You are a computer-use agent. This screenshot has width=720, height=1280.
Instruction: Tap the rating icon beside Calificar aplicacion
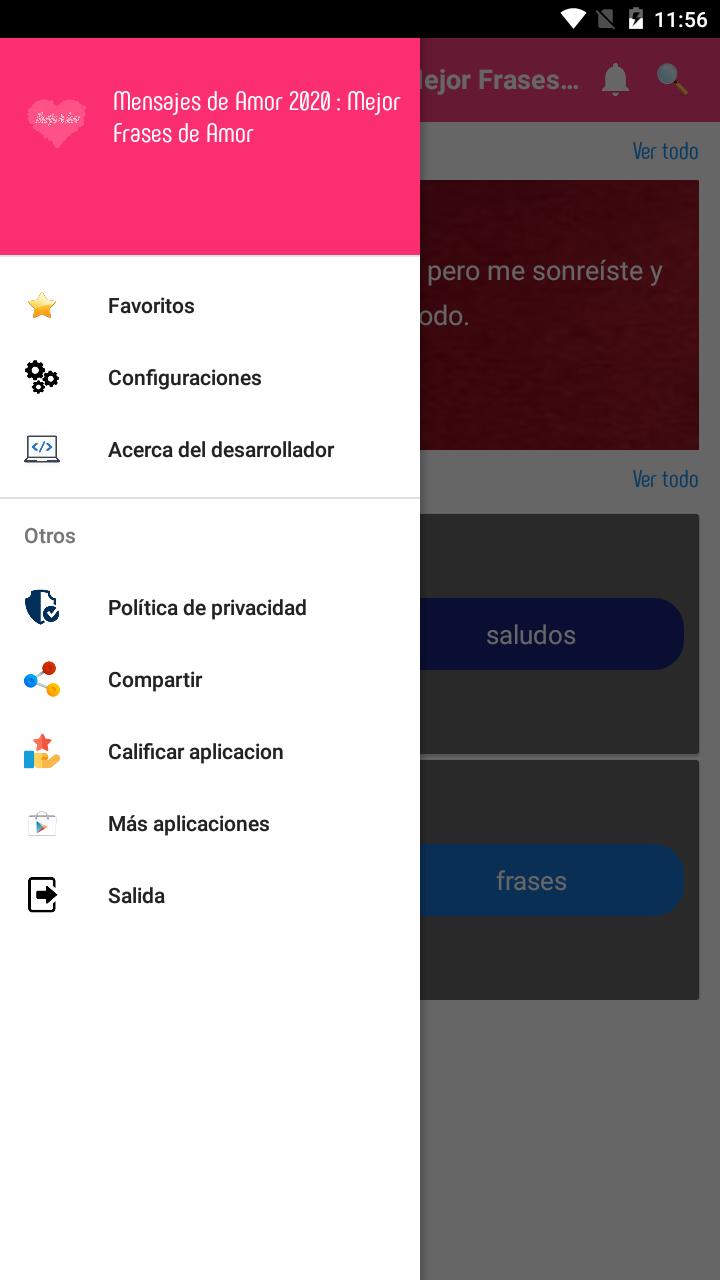(41, 751)
